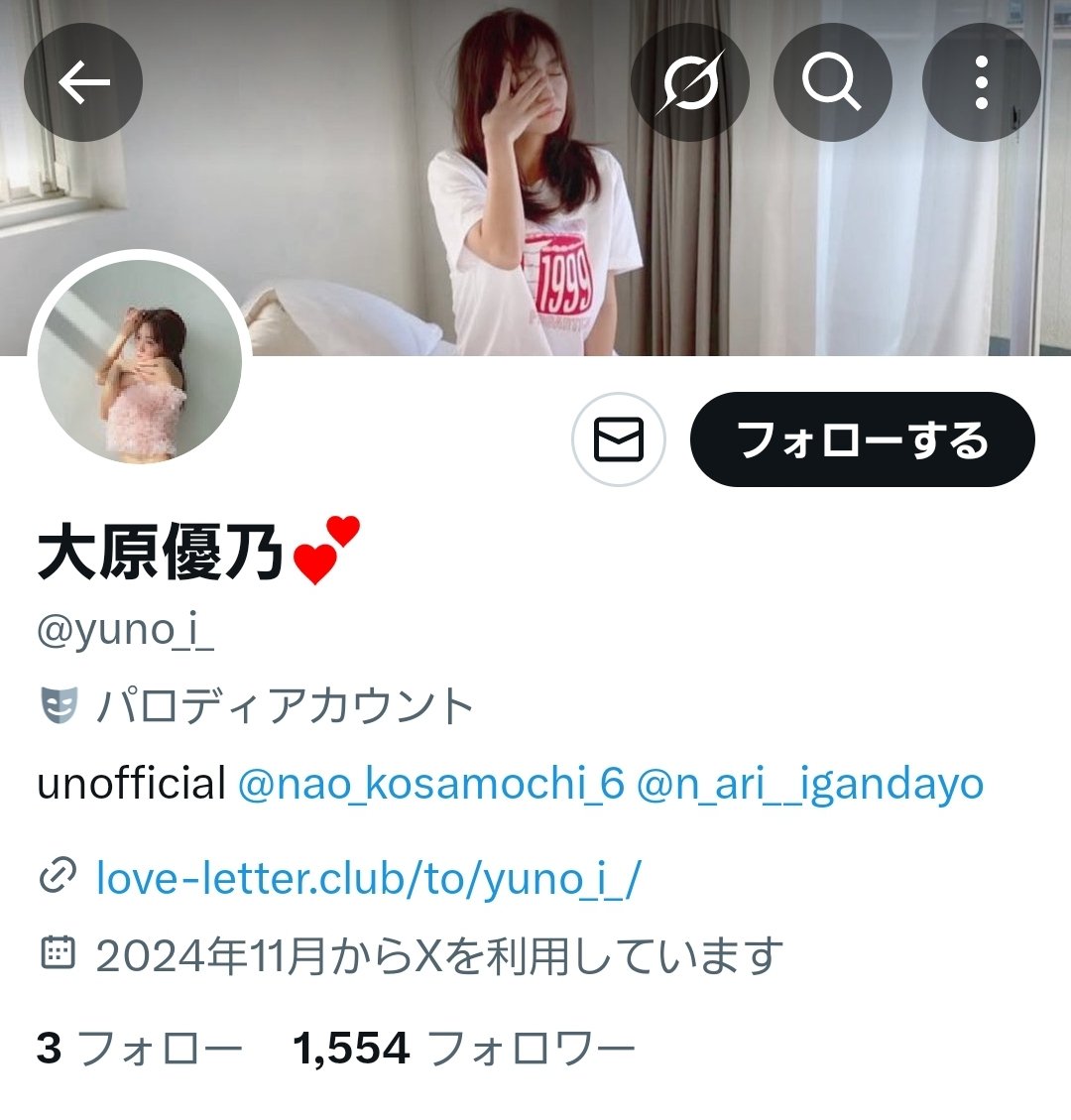Go back using the arrow button
This screenshot has width=1071, height=1120.
tap(83, 82)
